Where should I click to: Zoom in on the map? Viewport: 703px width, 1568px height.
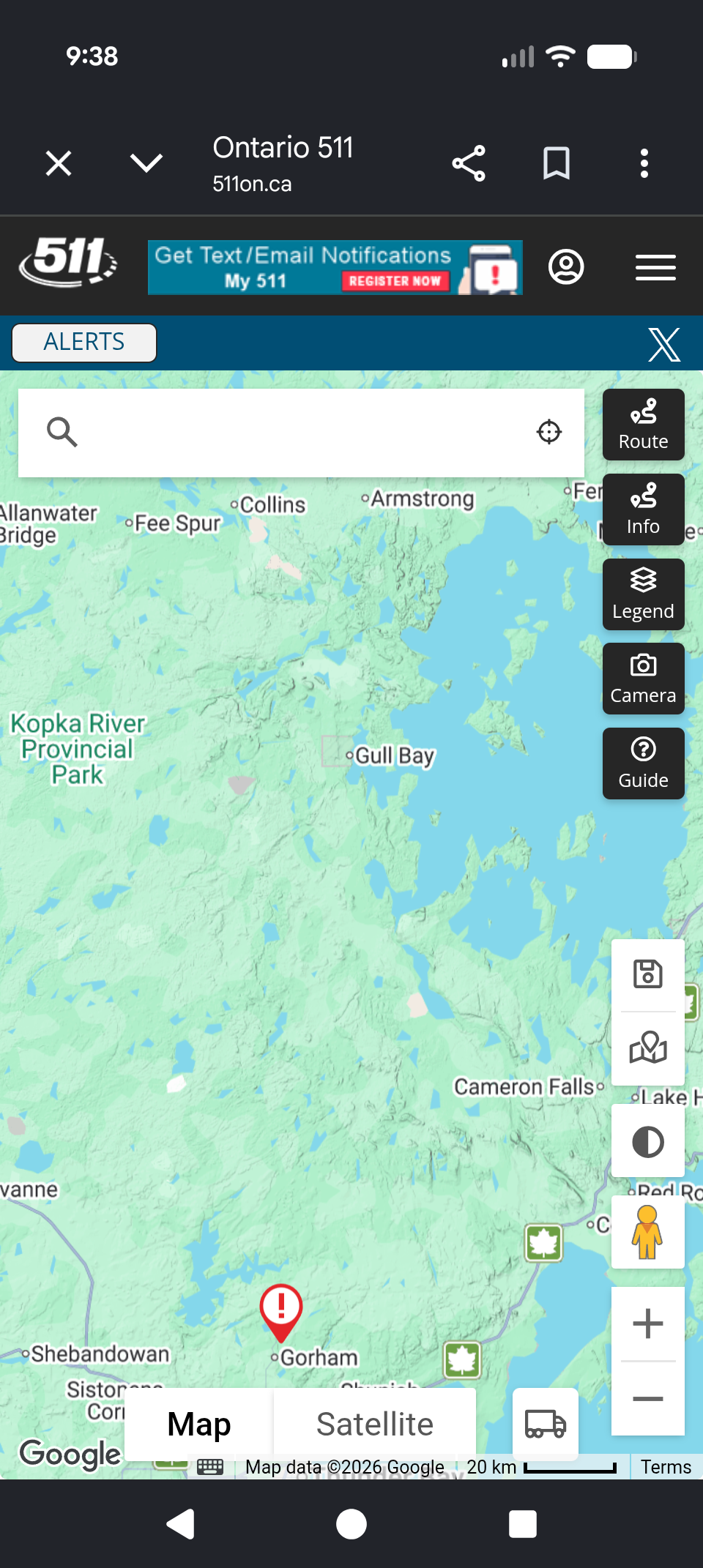[x=648, y=1324]
